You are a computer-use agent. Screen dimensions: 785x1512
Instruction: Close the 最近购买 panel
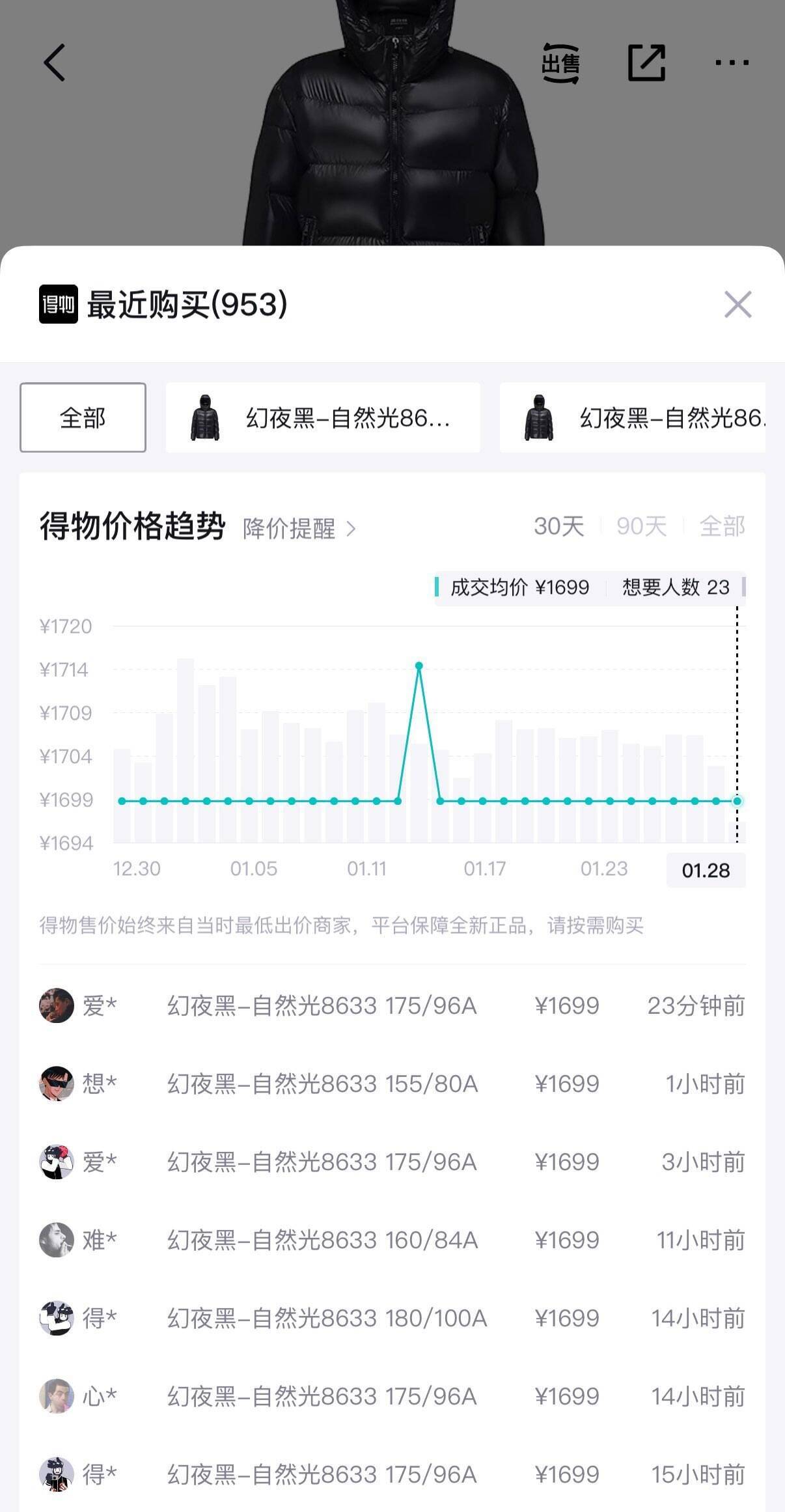[x=737, y=305]
